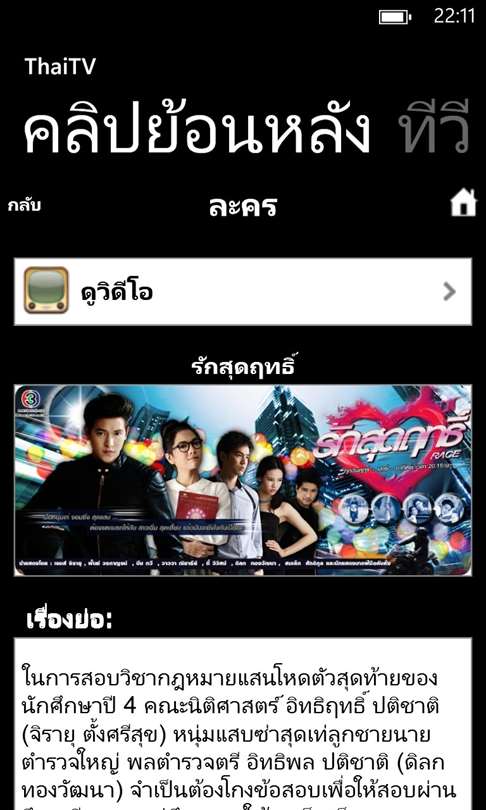Screen dimensions: 486x810
Task: Tap the กลับ back button
Action: (x=24, y=205)
